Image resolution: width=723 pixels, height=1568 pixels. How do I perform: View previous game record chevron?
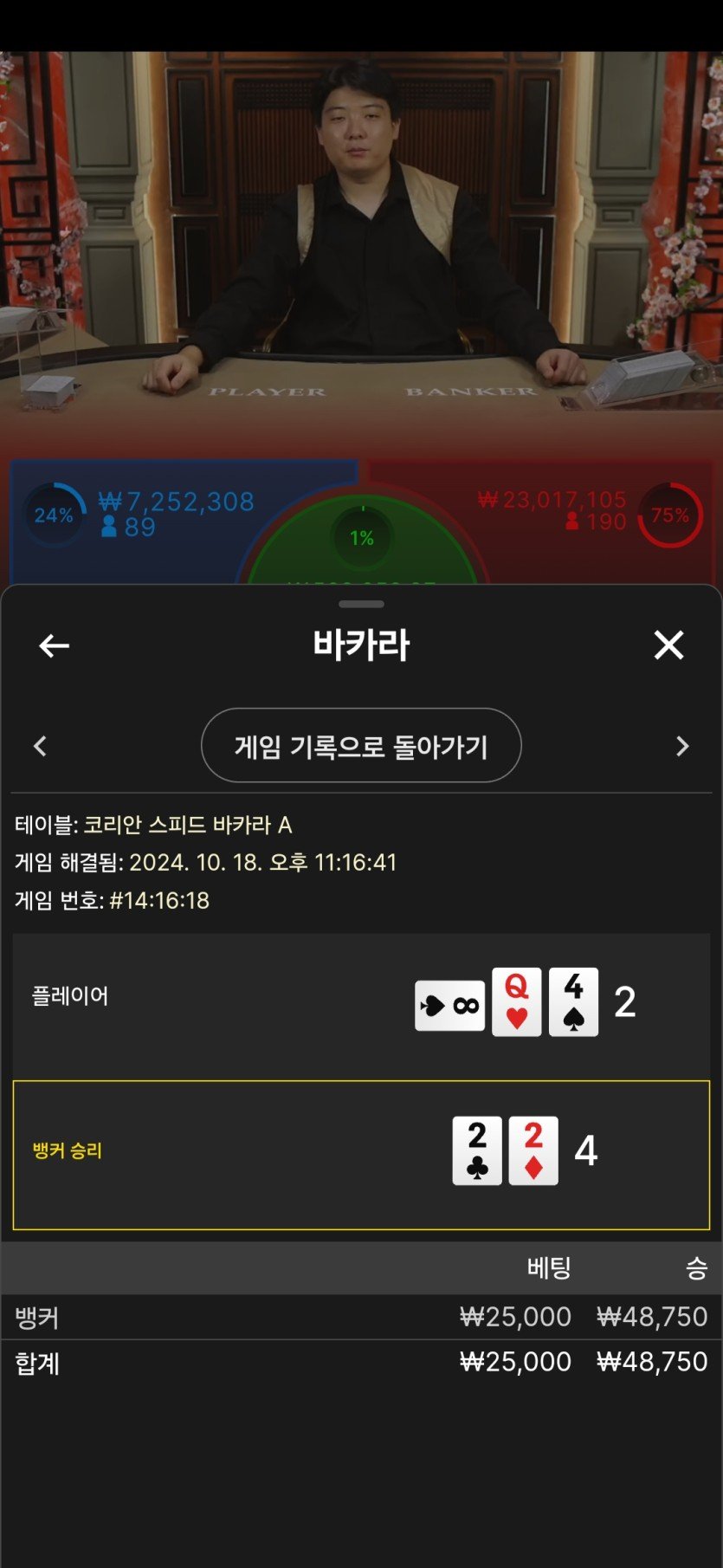[40, 746]
